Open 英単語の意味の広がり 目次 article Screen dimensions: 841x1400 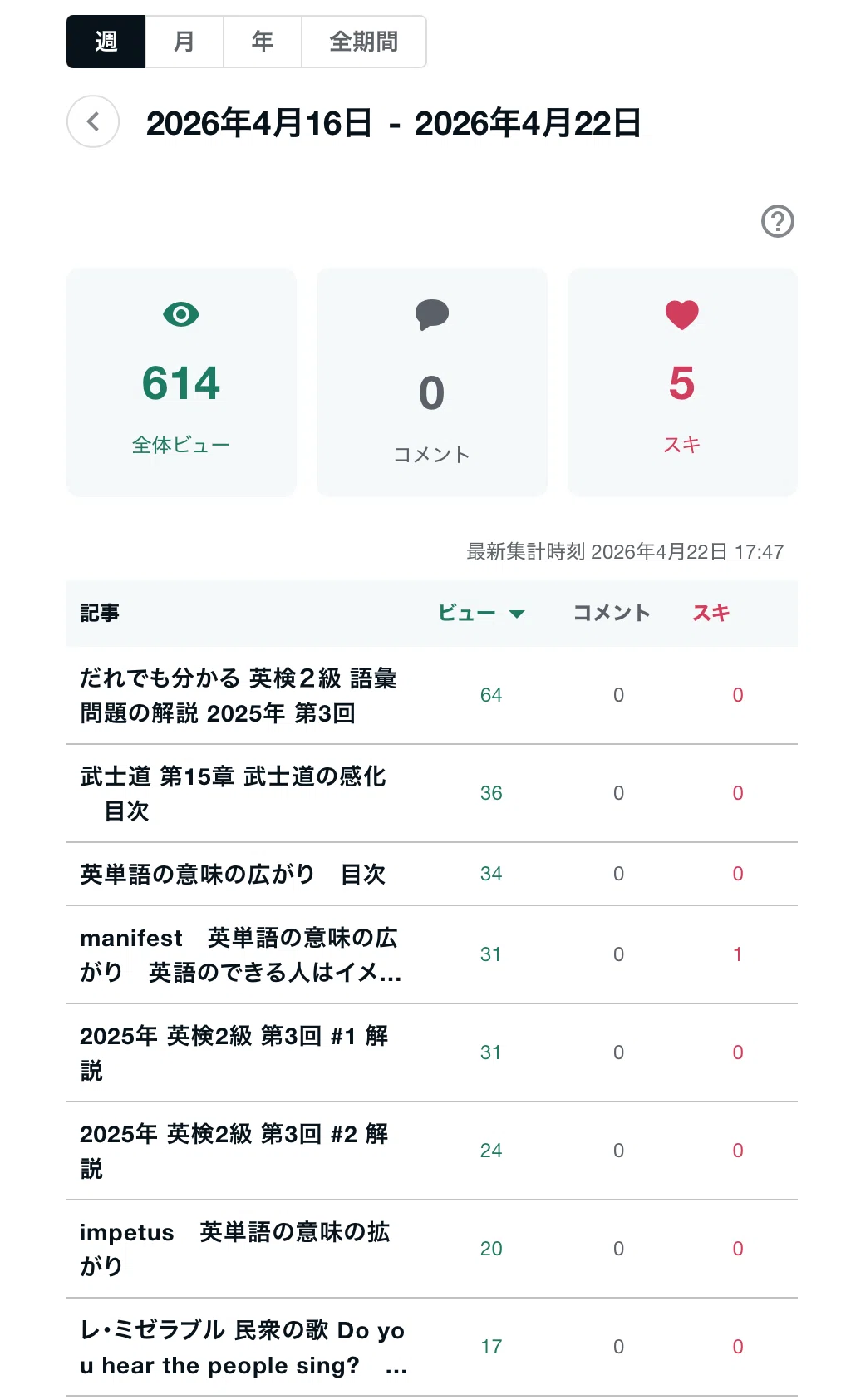(233, 875)
